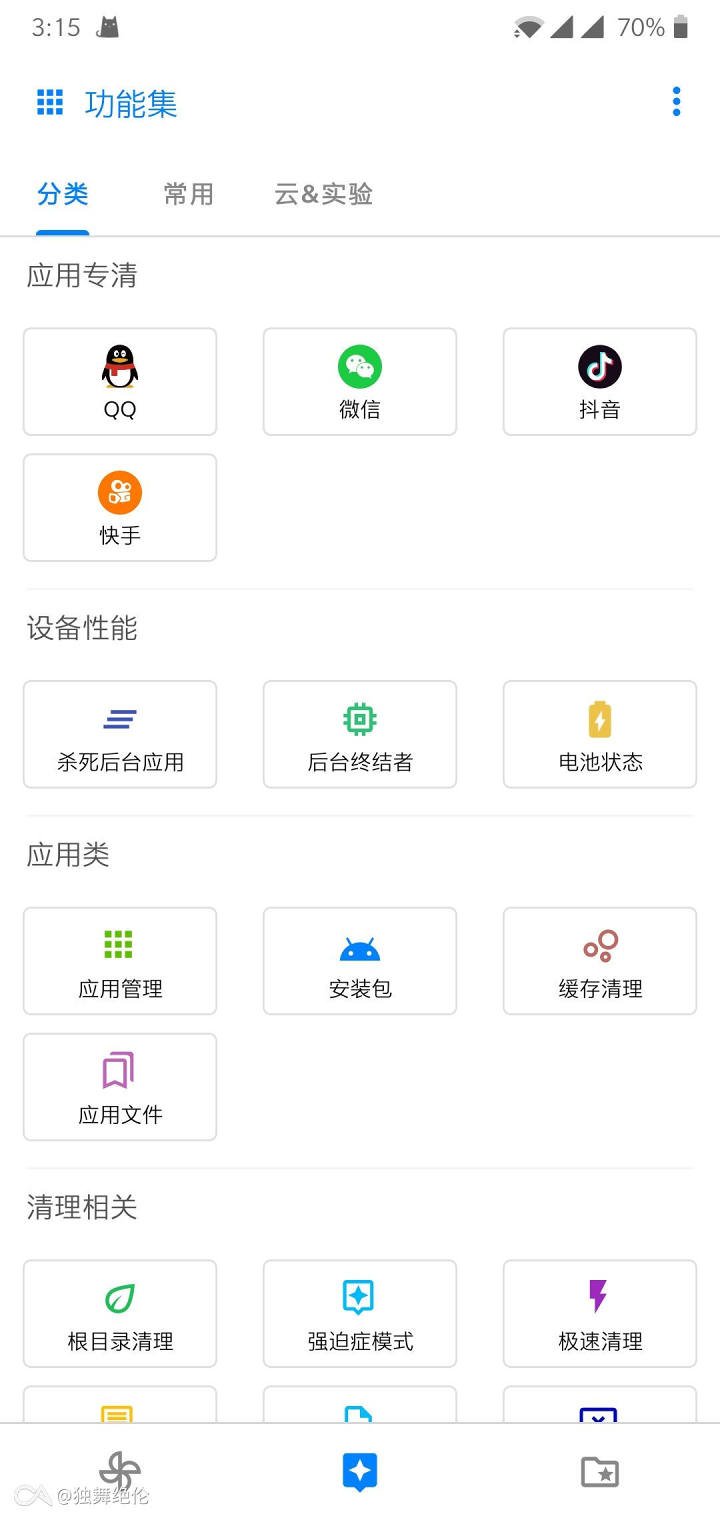Screen dimensions: 720x1520
Task: Open 强迫症模式 tile
Action: coord(360,1314)
